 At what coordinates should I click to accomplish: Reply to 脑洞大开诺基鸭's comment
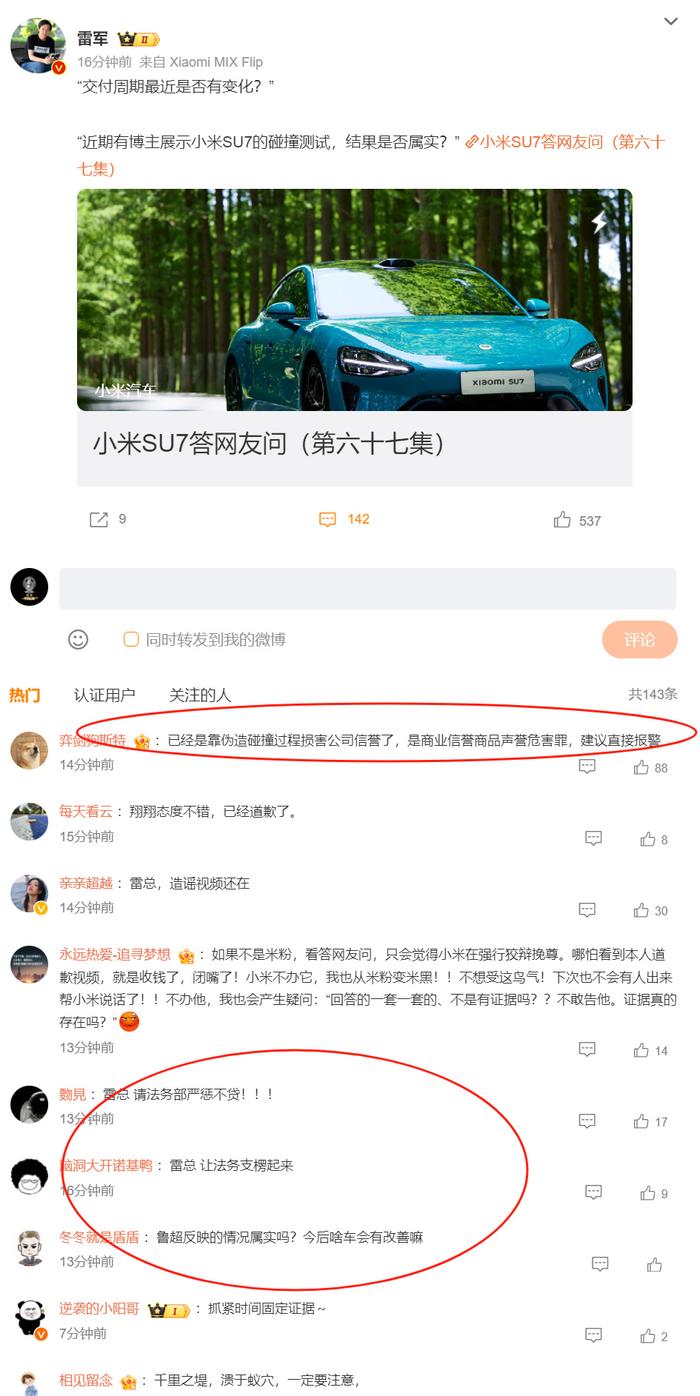pyautogui.click(x=593, y=1192)
